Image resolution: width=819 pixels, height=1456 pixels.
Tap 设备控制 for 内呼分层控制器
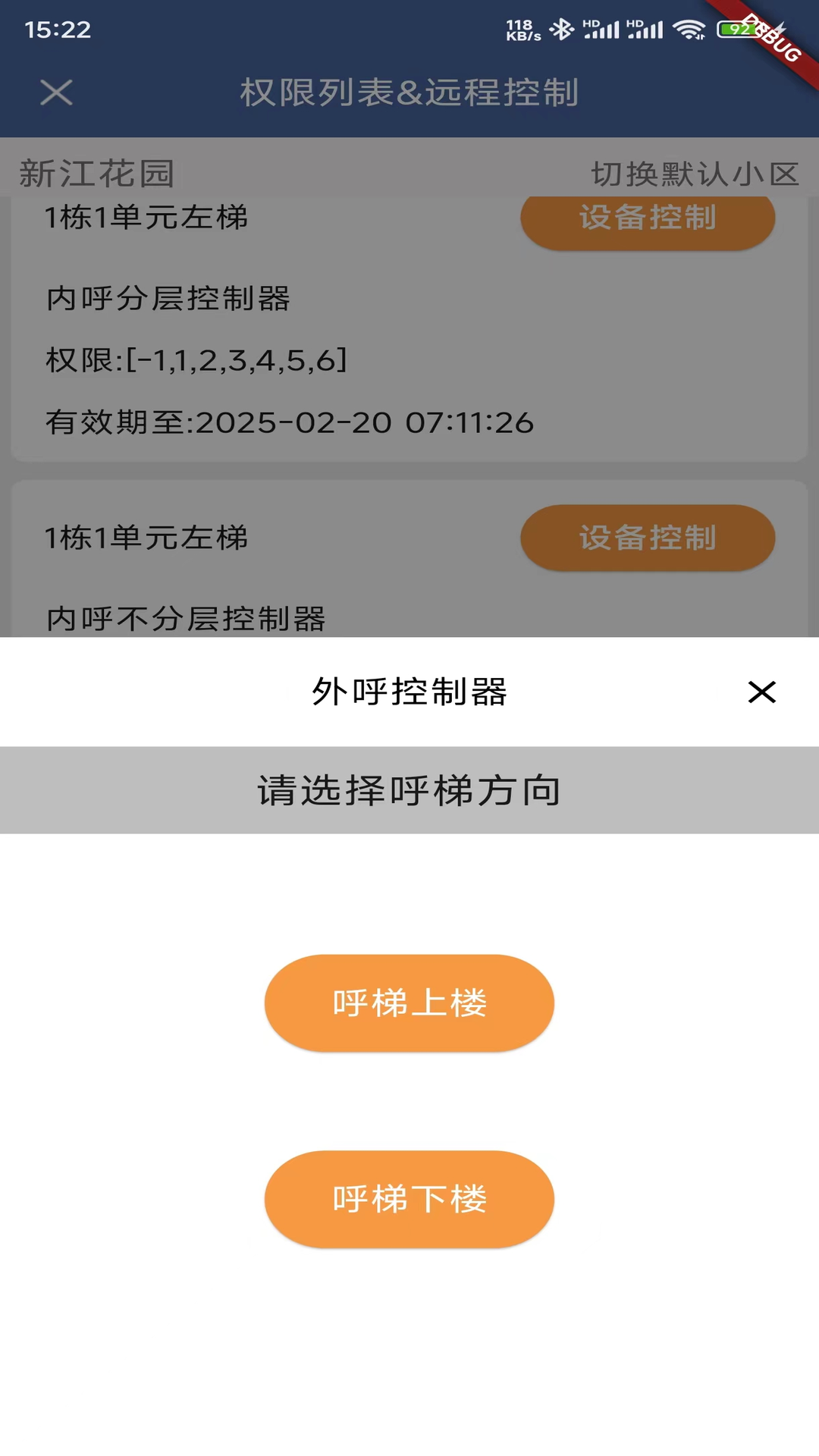(x=647, y=220)
